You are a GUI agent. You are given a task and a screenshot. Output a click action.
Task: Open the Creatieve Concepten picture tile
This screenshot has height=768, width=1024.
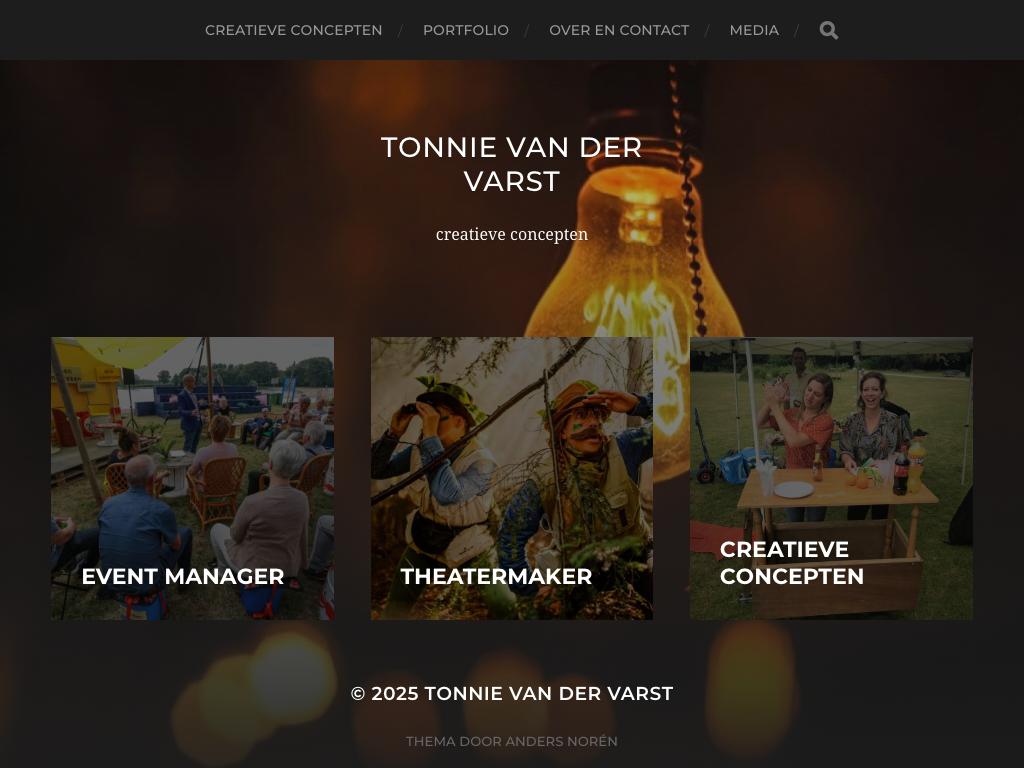pos(830,478)
